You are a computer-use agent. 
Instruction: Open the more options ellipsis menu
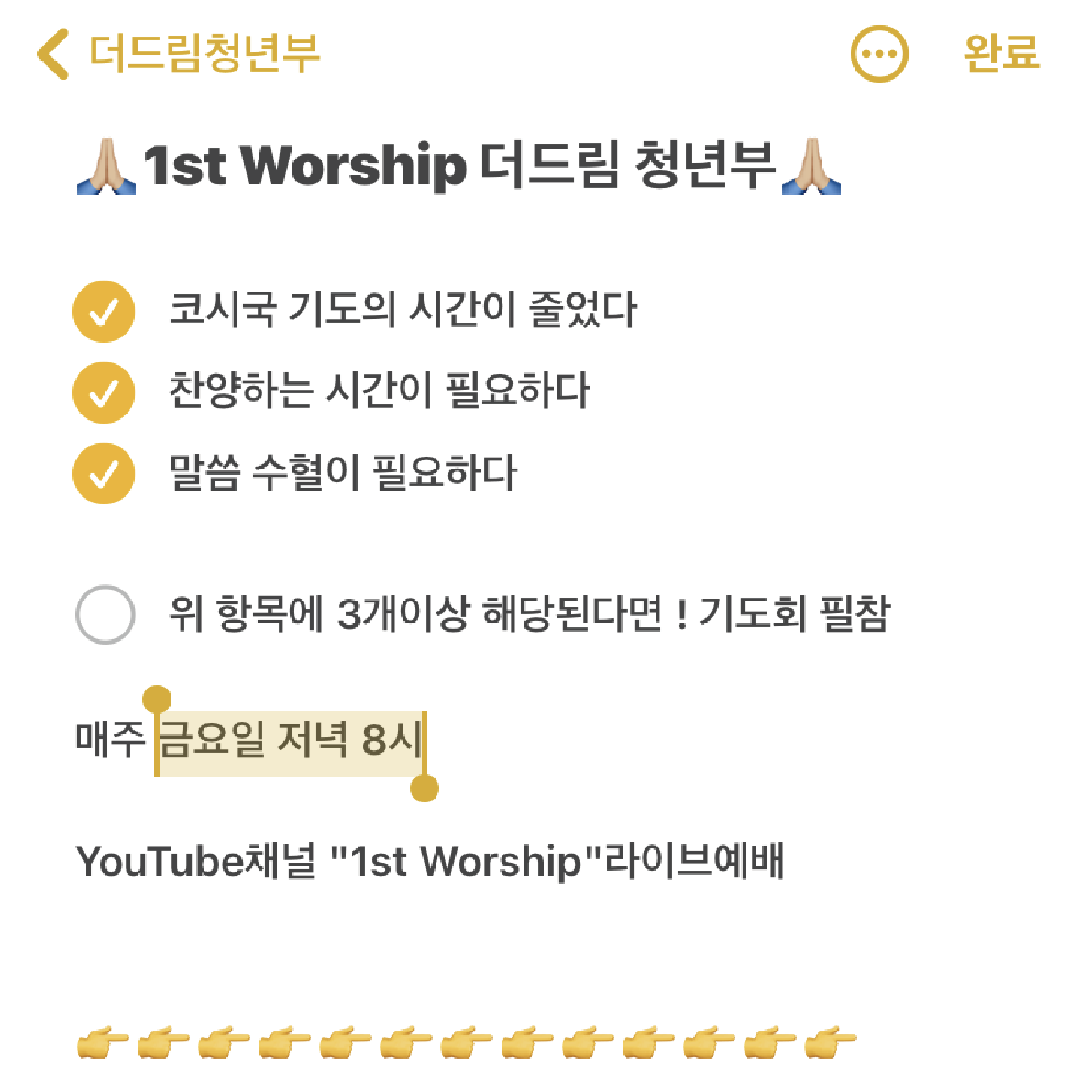click(878, 53)
